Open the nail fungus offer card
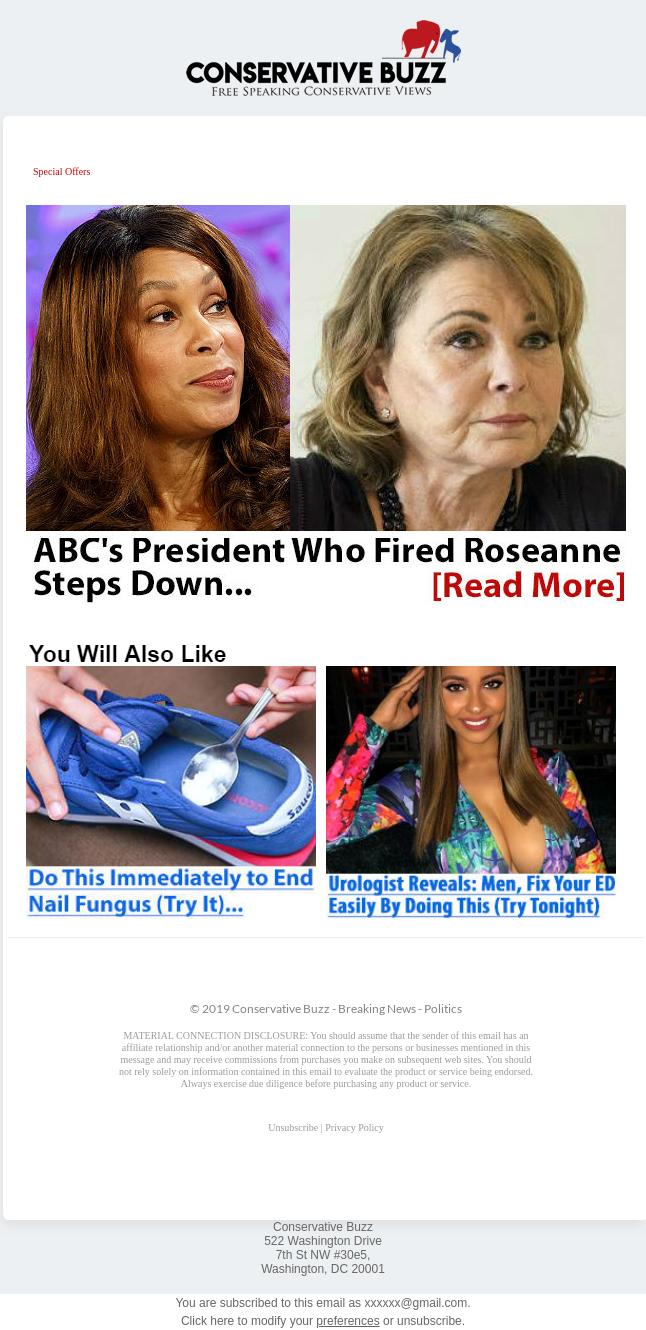 170,791
